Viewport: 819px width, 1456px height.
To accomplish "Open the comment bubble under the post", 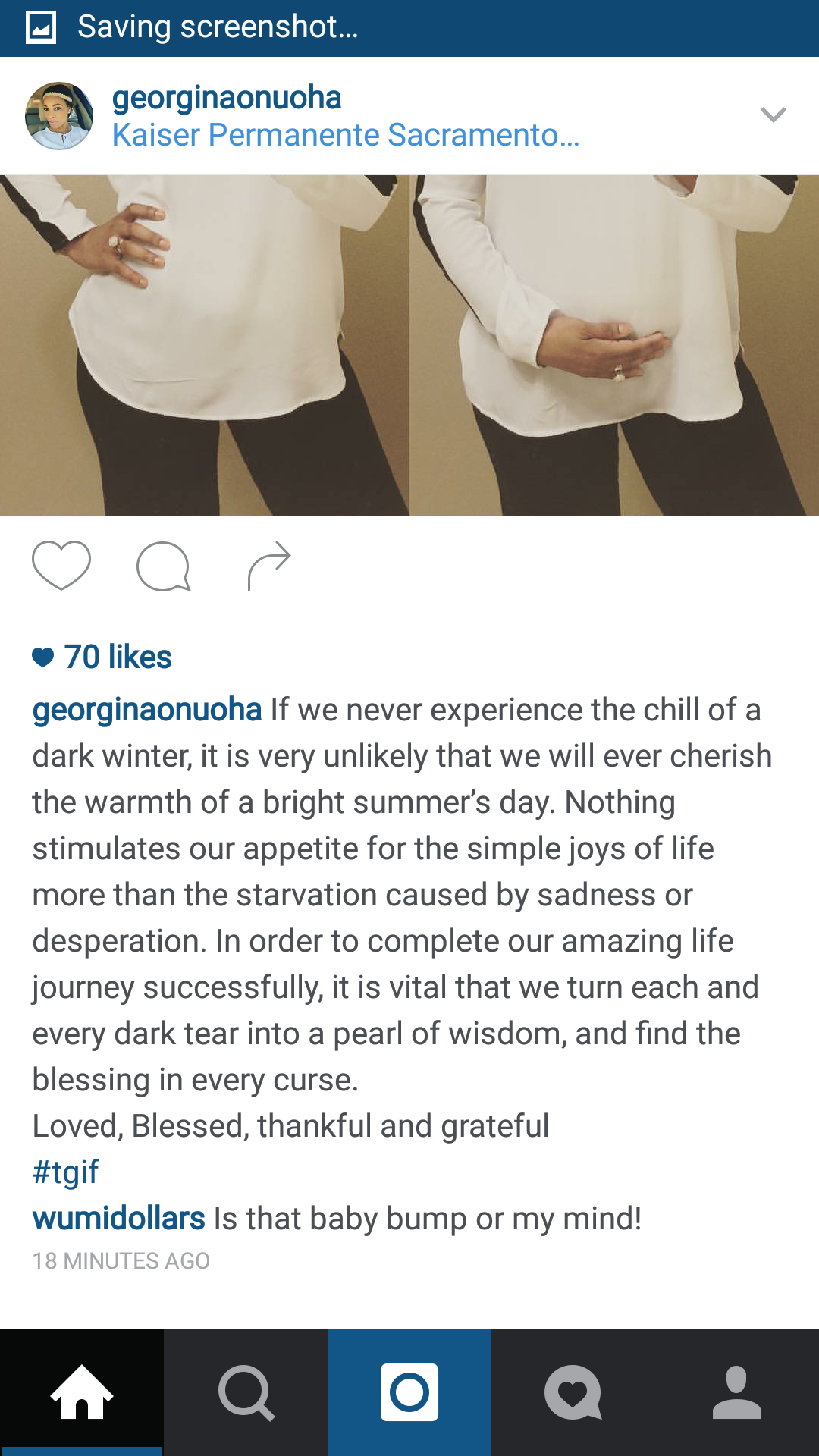I will [x=163, y=566].
